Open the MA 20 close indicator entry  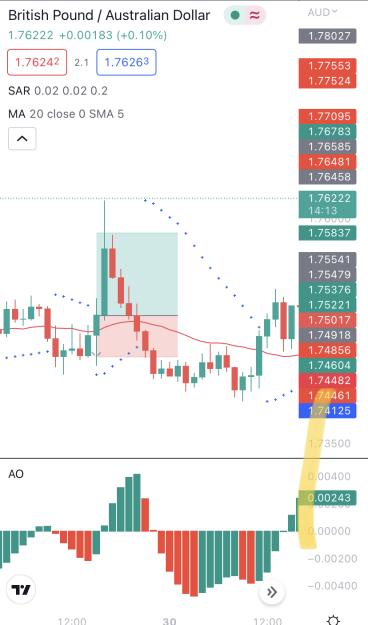[66, 114]
